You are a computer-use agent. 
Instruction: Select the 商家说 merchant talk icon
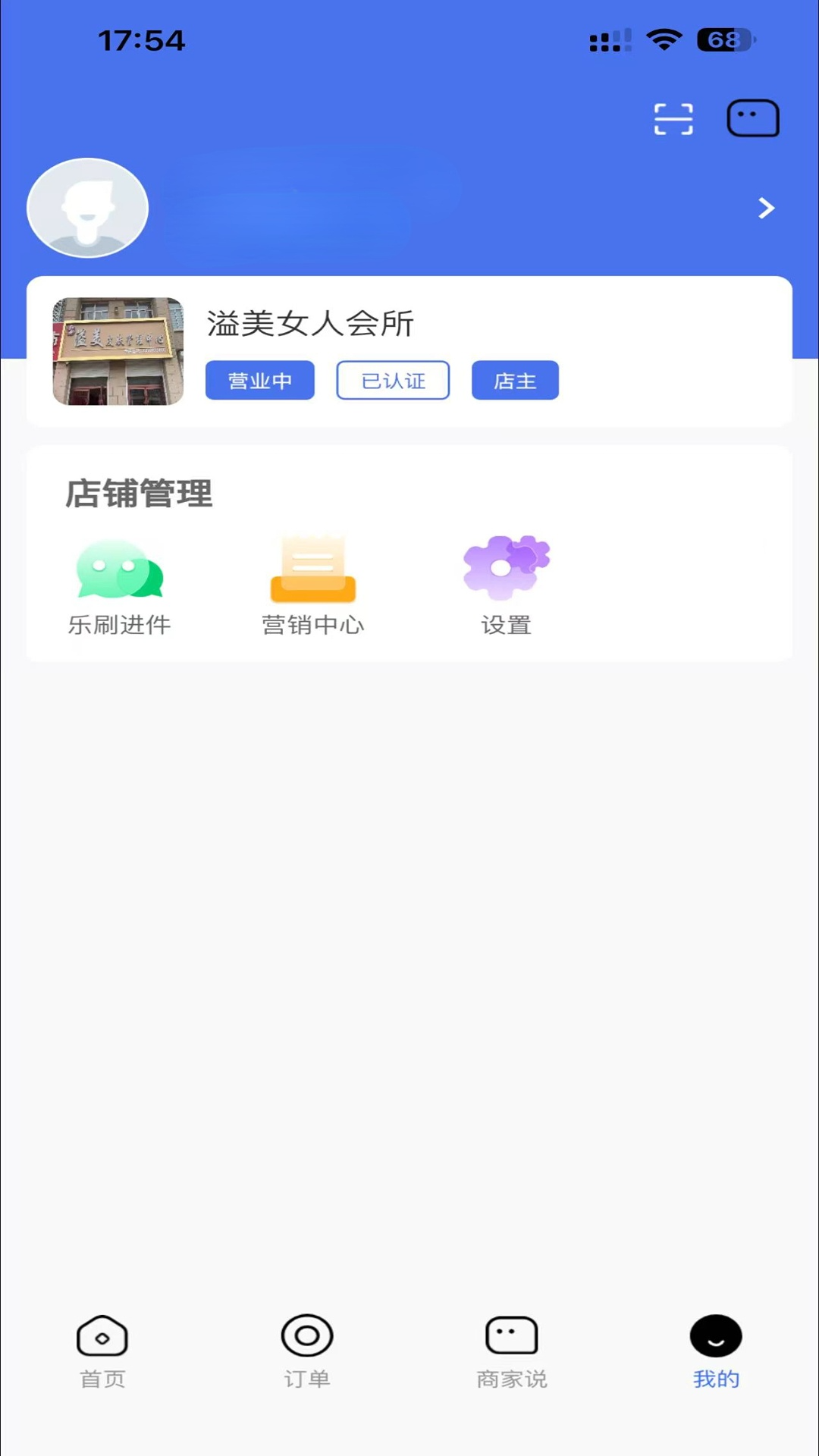[x=511, y=1336]
